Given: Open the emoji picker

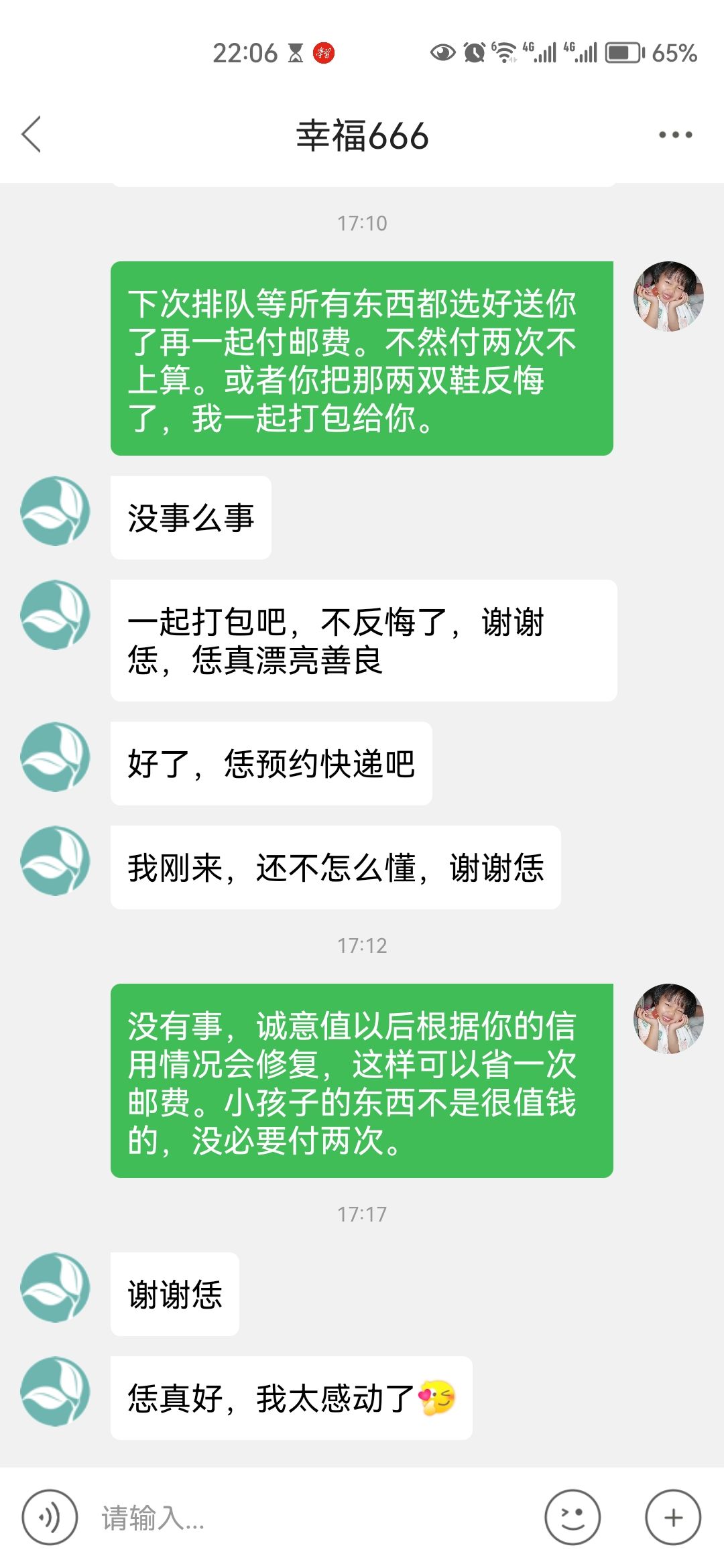Looking at the screenshot, I should tap(572, 1517).
